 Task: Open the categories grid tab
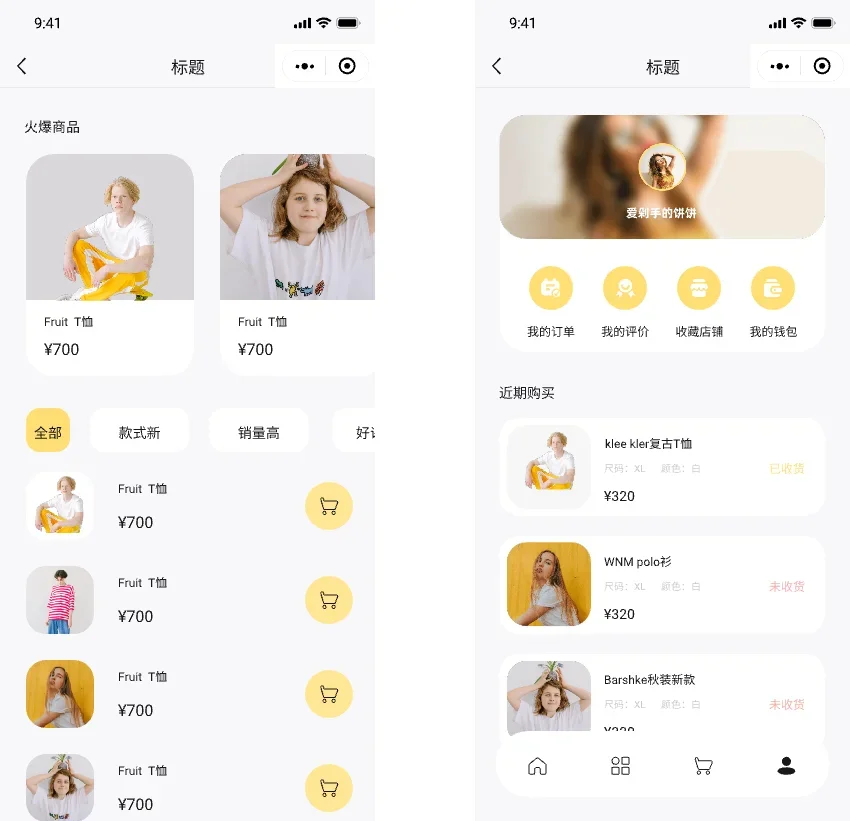(620, 766)
